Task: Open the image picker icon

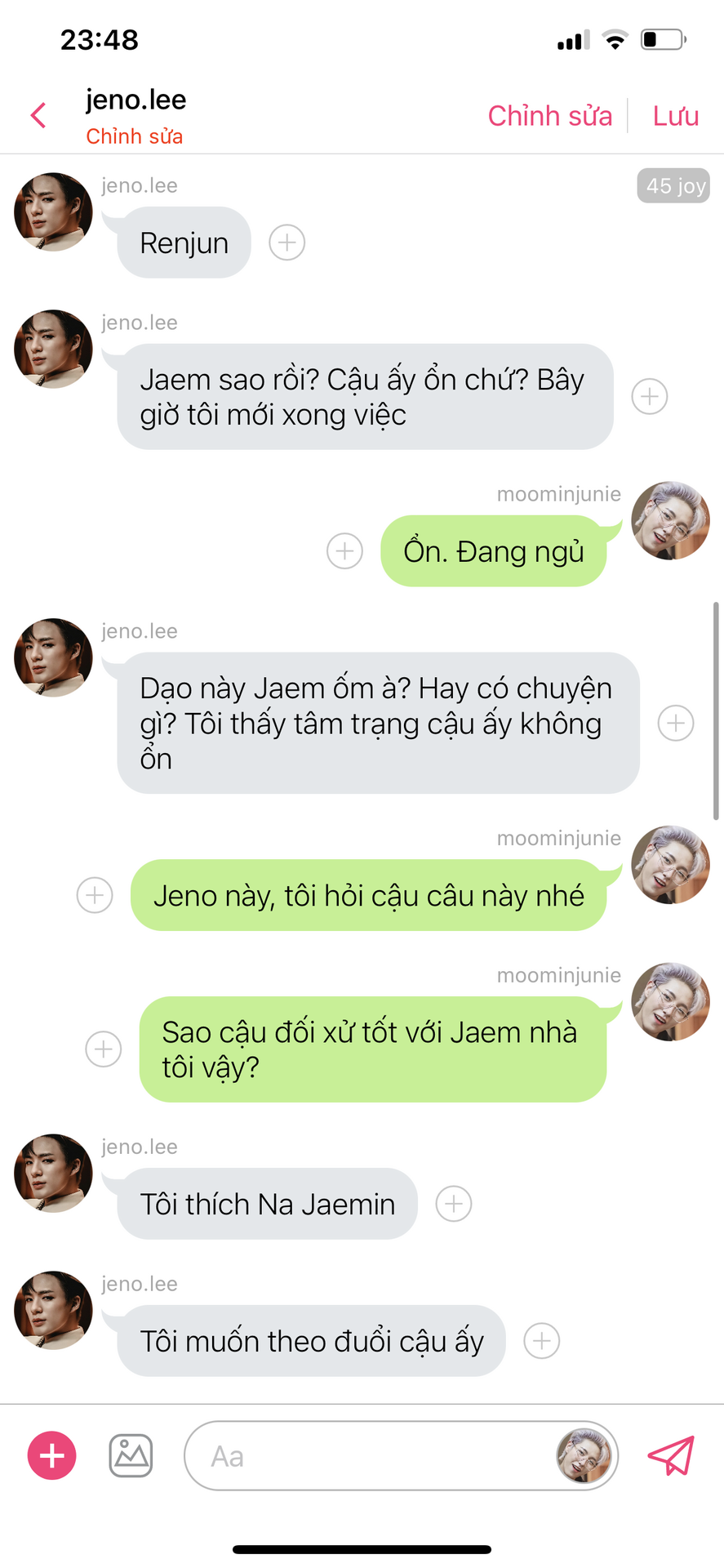Action: pyautogui.click(x=131, y=1455)
